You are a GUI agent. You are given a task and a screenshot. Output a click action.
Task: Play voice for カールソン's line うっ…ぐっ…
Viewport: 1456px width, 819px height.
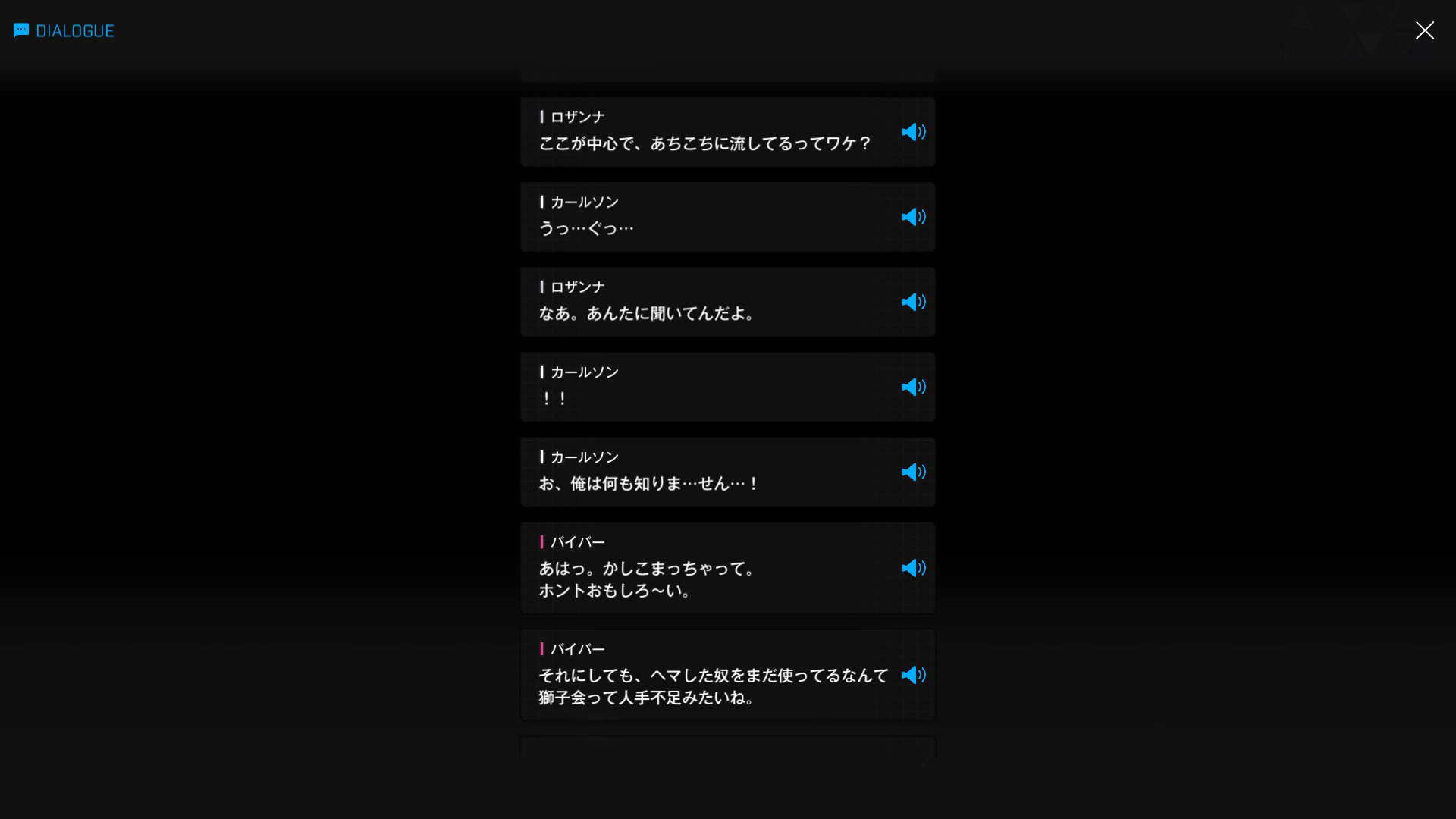click(913, 217)
